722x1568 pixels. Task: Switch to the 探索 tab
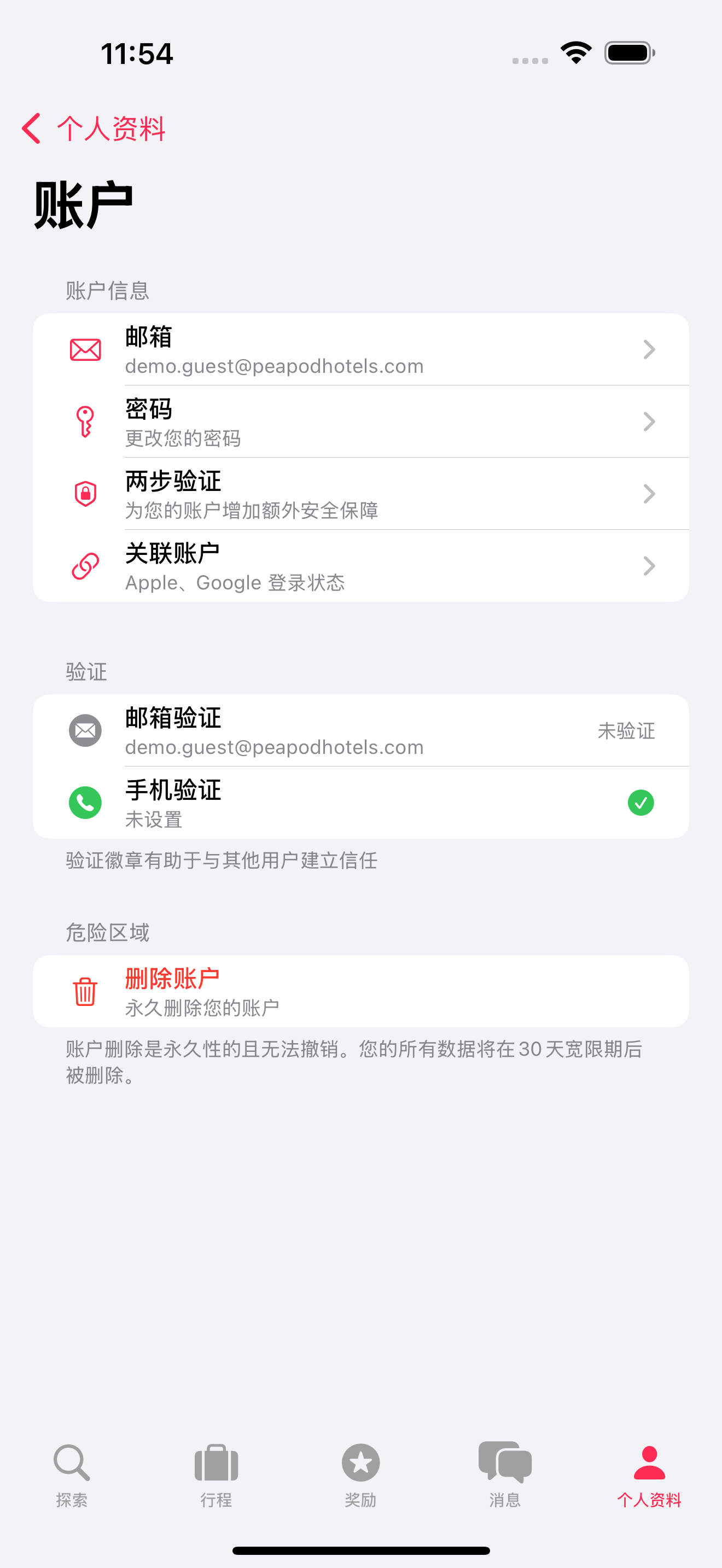[72, 1473]
